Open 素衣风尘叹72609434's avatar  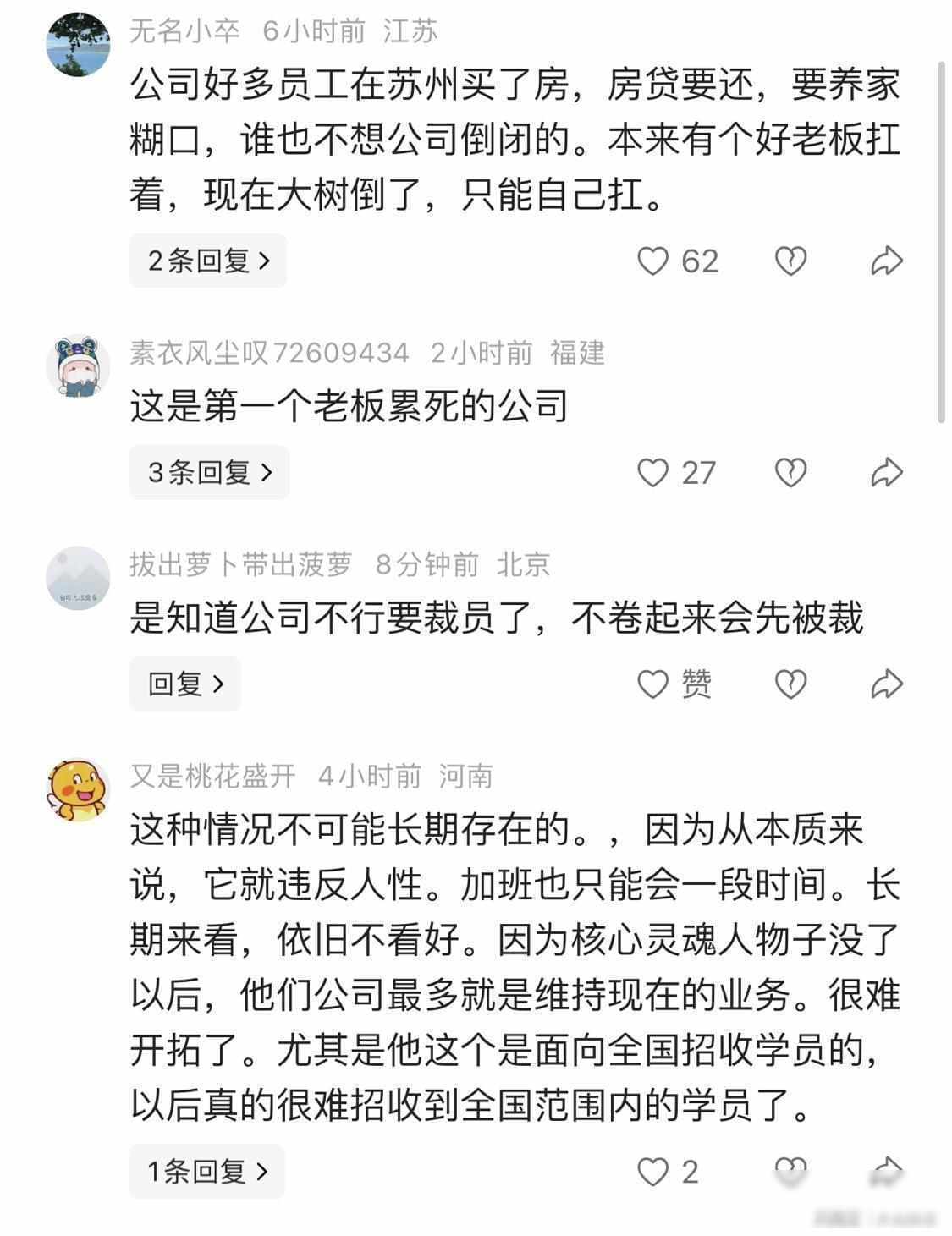tap(78, 365)
